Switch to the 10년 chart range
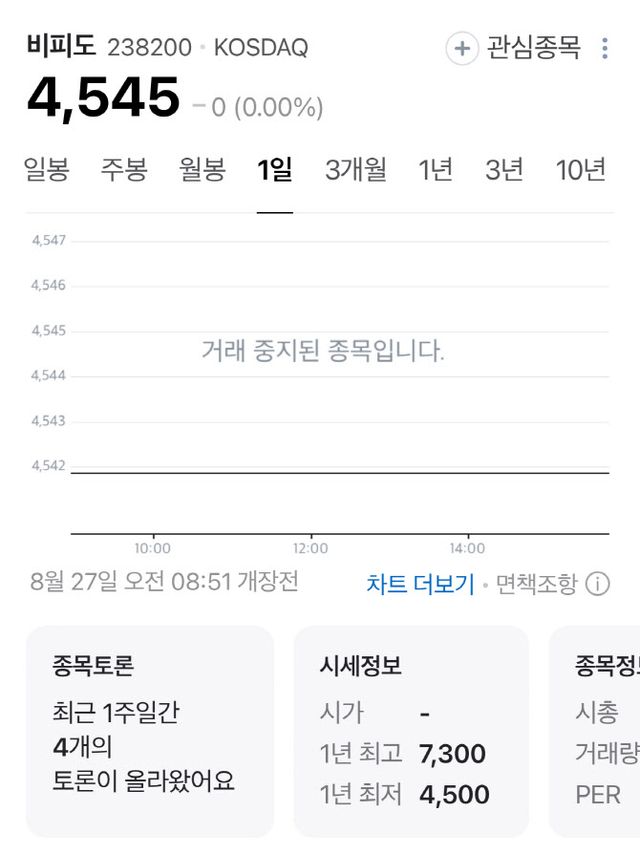Image resolution: width=640 pixels, height=856 pixels. click(580, 169)
